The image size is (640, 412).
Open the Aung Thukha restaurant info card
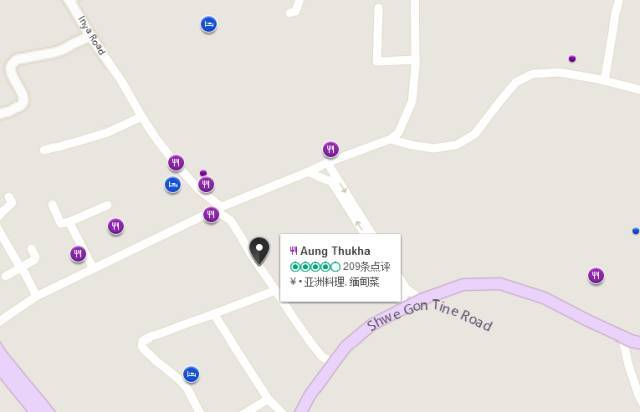340,266
